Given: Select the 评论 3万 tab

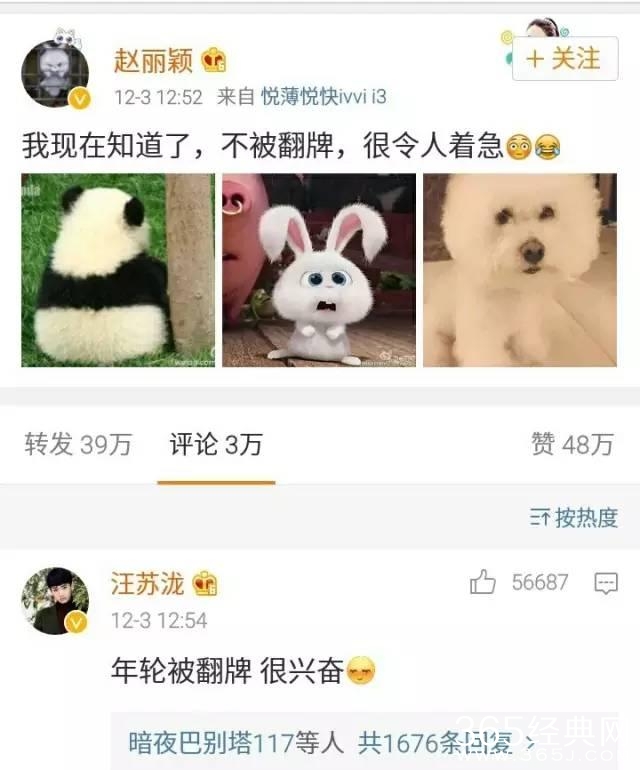Looking at the screenshot, I should (216, 445).
